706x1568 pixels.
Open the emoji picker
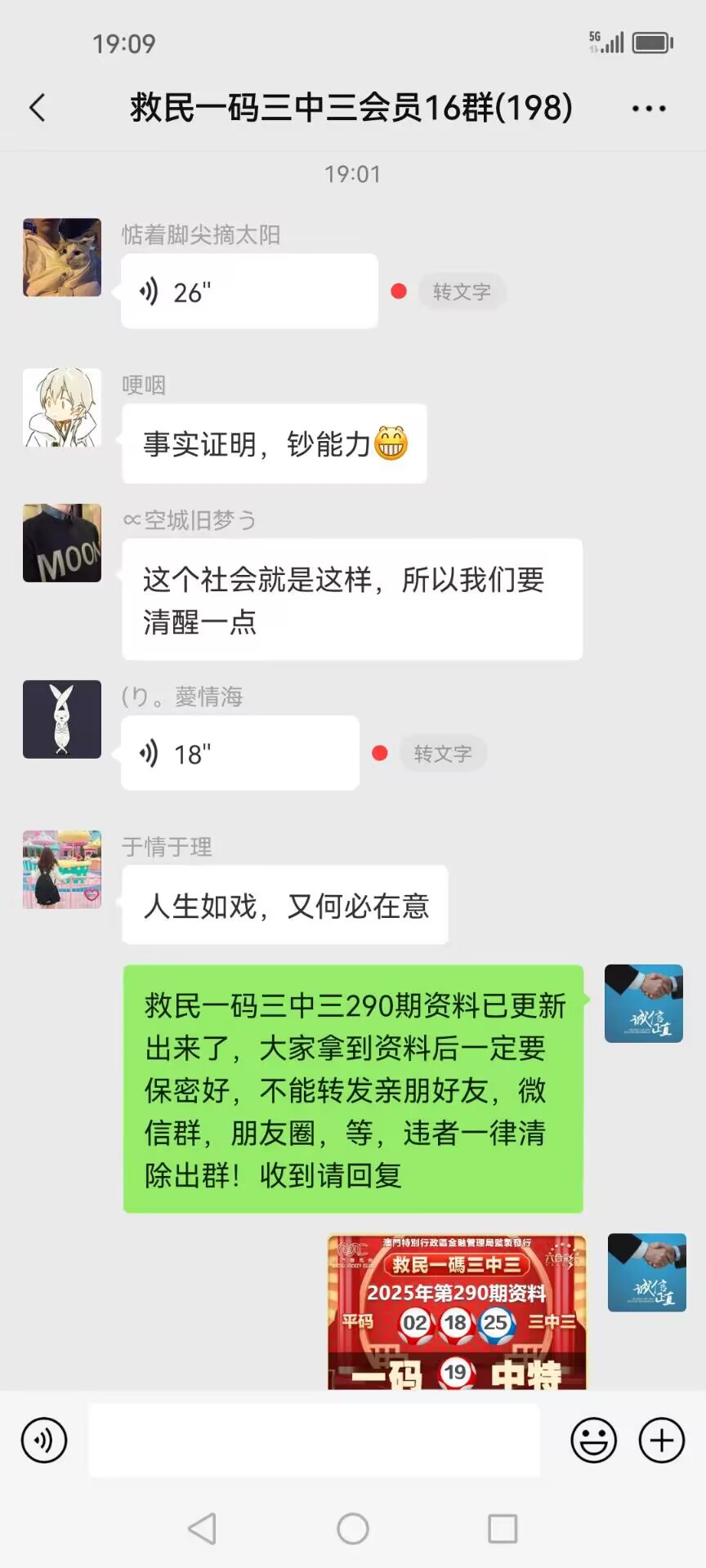tap(593, 1440)
